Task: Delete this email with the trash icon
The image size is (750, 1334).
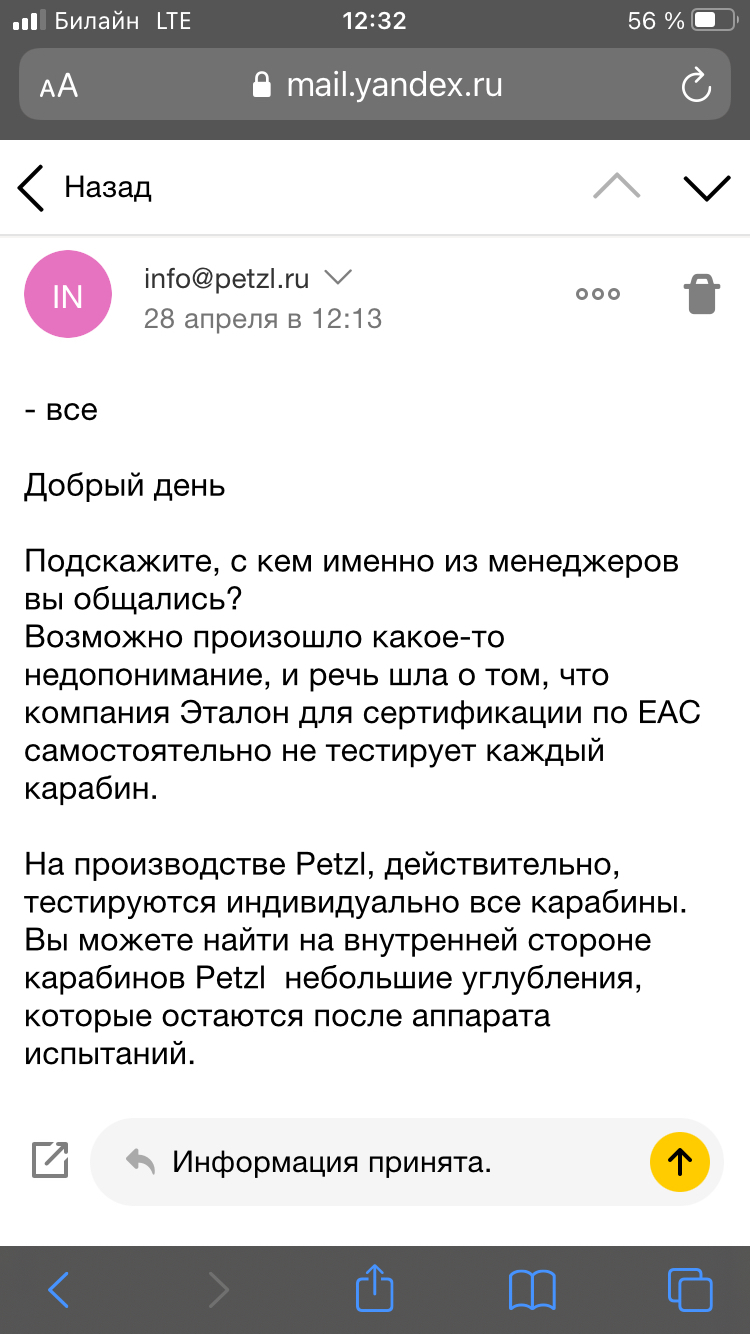Action: 701,294
